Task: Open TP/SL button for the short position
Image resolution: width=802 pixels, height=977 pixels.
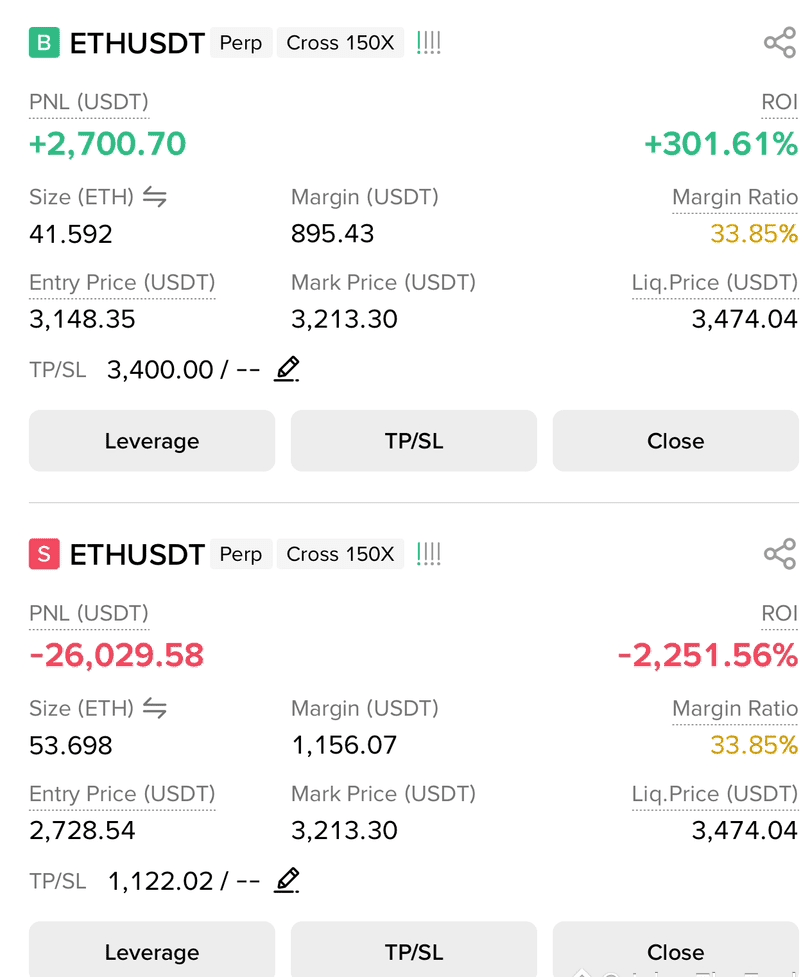Action: click(x=414, y=950)
